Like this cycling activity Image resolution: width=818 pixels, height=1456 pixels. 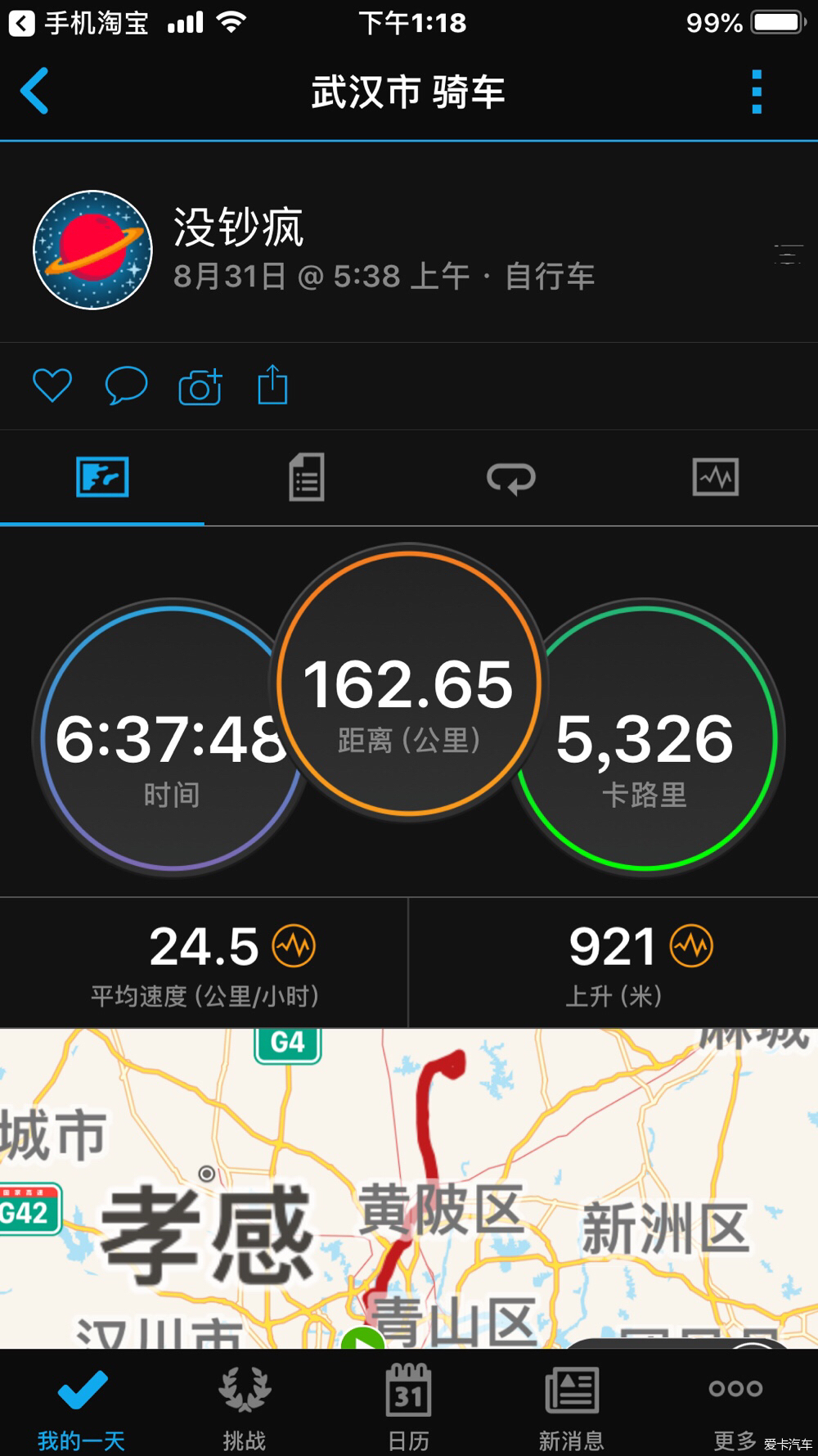coord(52,385)
